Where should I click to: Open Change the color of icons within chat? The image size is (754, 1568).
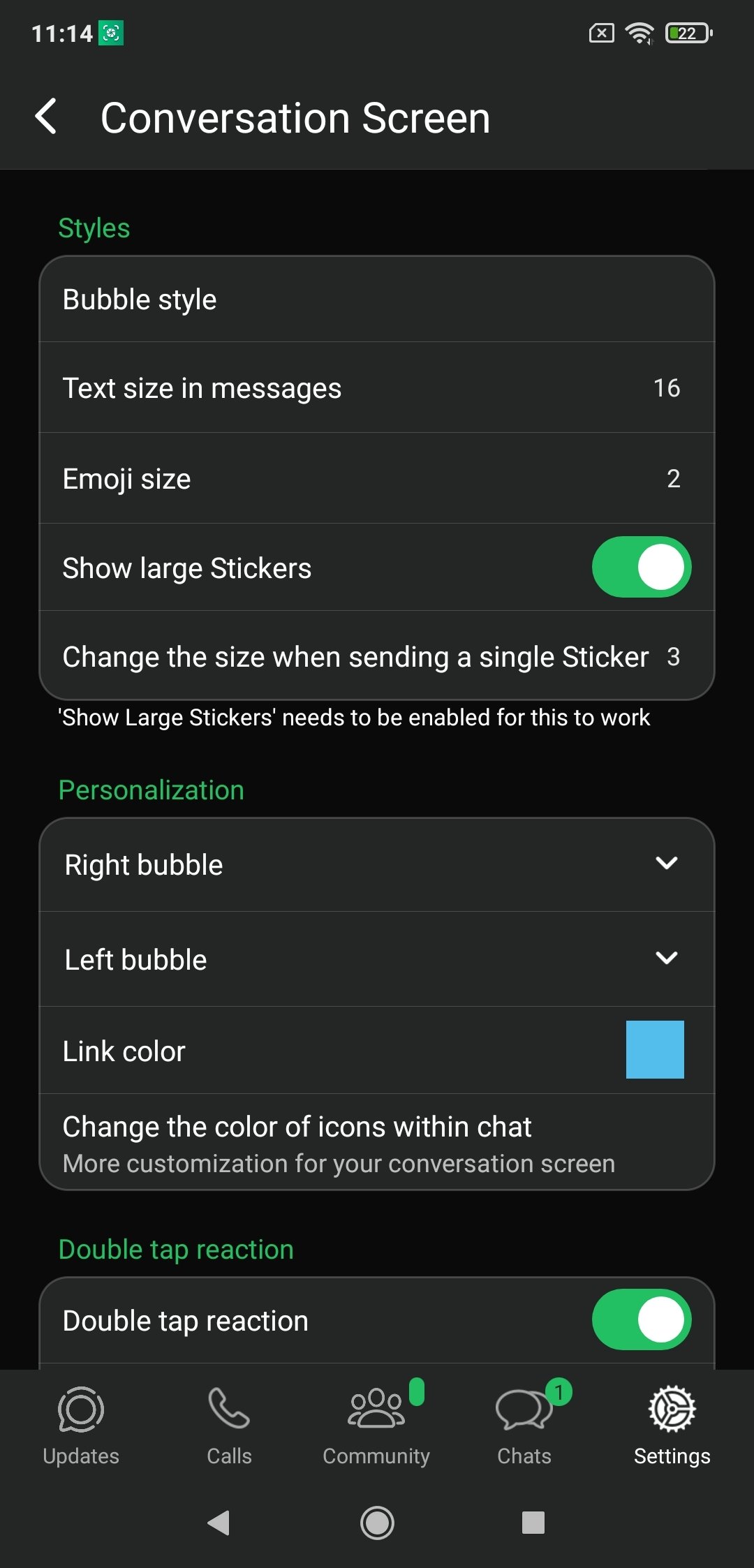pyautogui.click(x=377, y=1143)
